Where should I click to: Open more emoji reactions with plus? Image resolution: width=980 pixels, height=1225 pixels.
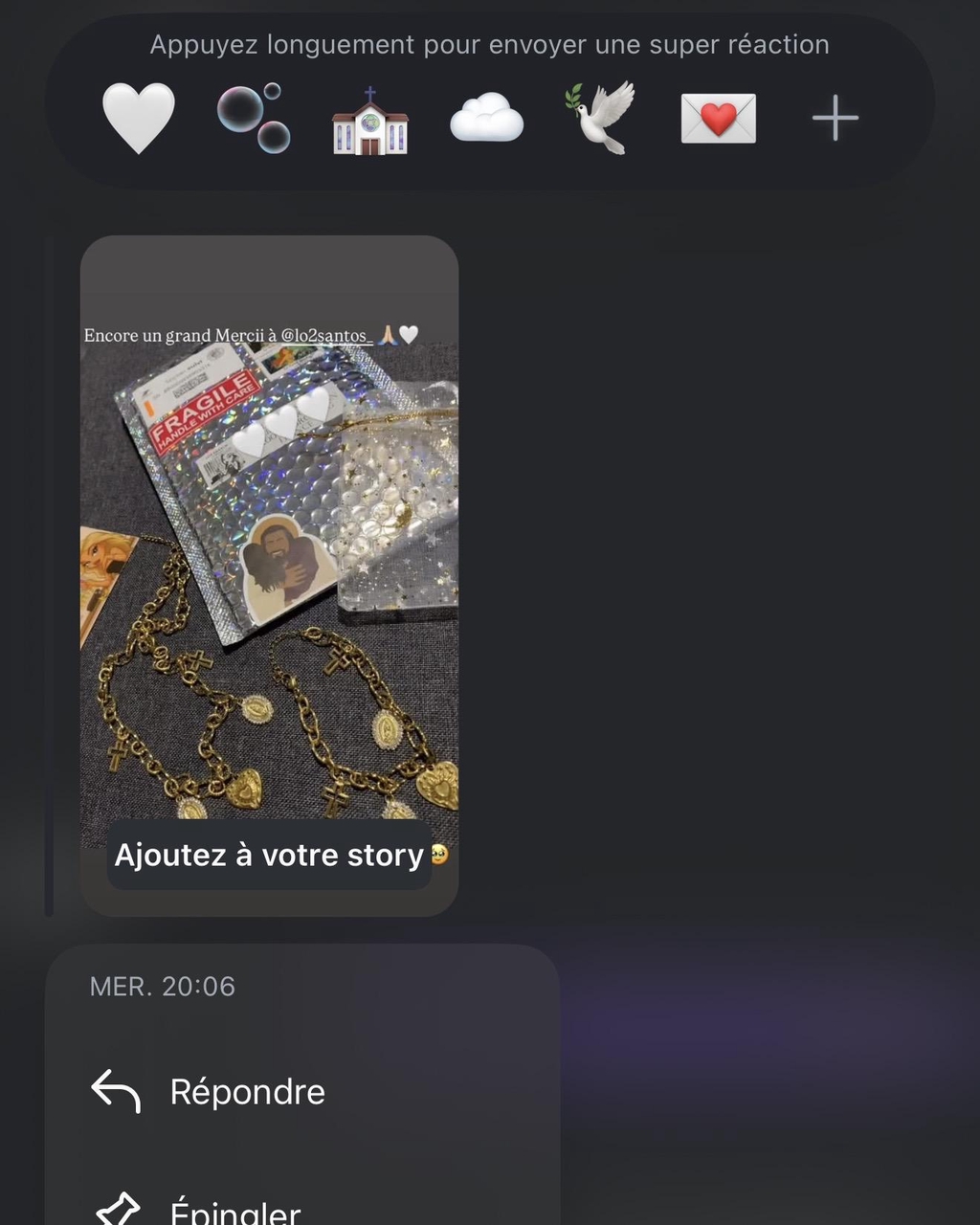click(835, 119)
